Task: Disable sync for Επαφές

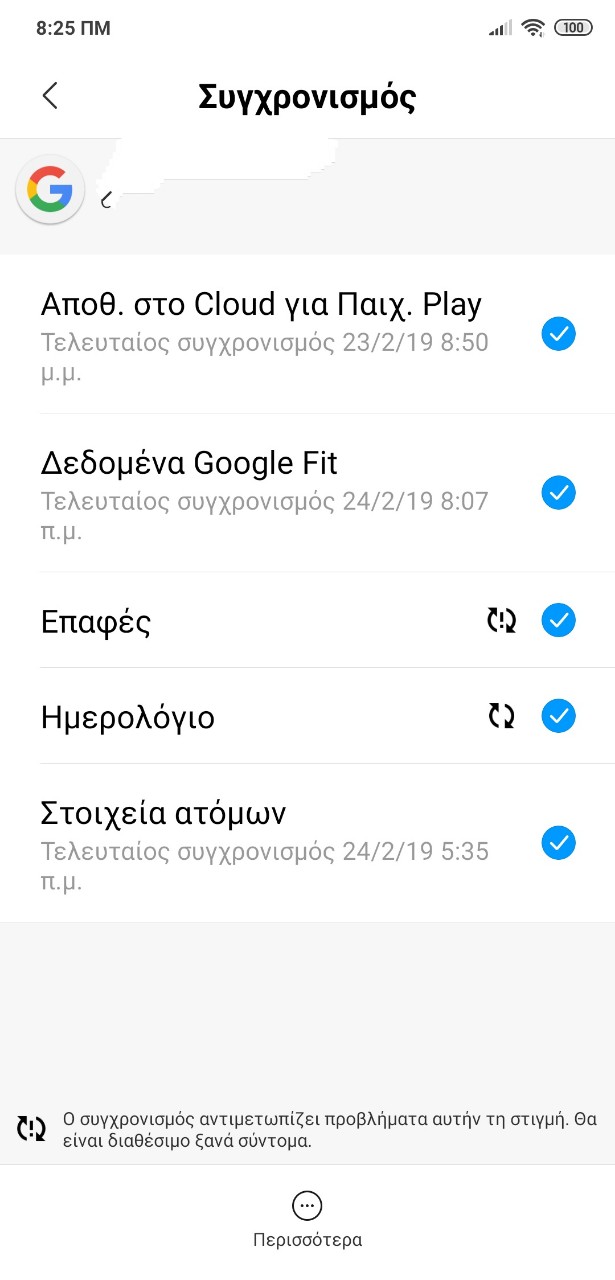Action: point(558,621)
